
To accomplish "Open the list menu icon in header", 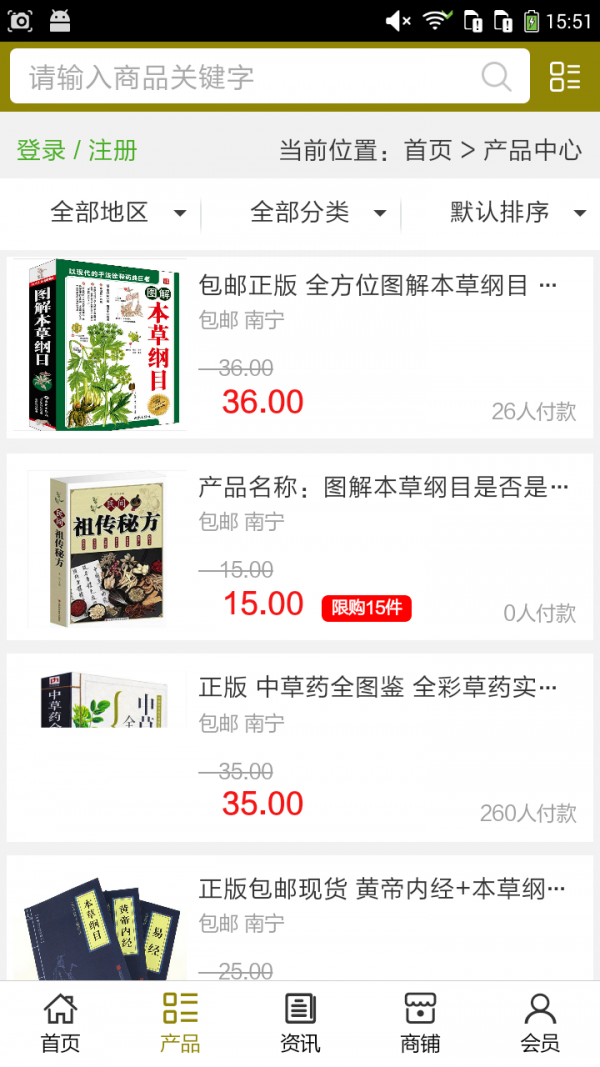I will pos(565,77).
